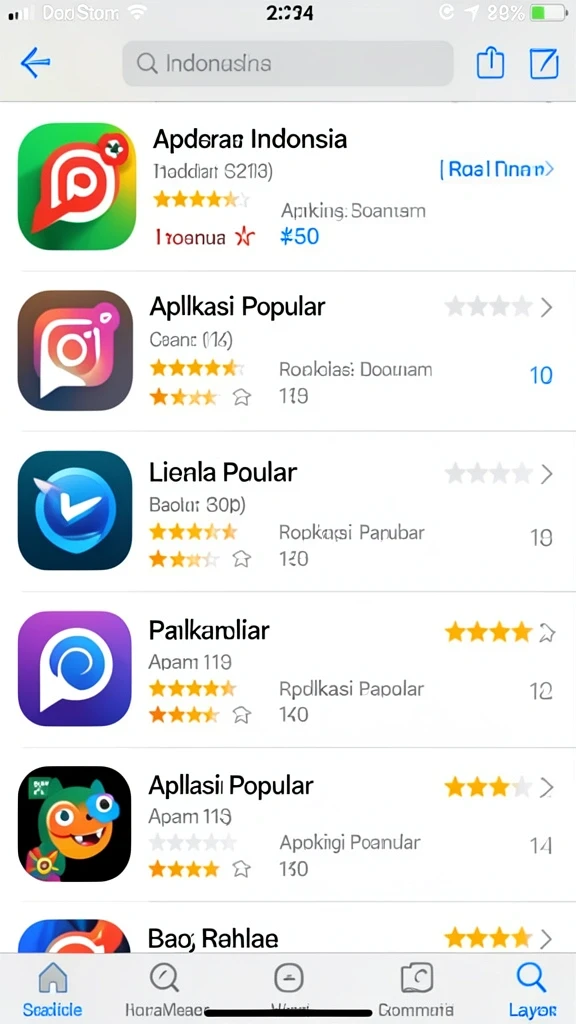This screenshot has height=1024, width=576.
Task: Tap the blue link beside Apderas Indonsia
Action: pos(496,169)
